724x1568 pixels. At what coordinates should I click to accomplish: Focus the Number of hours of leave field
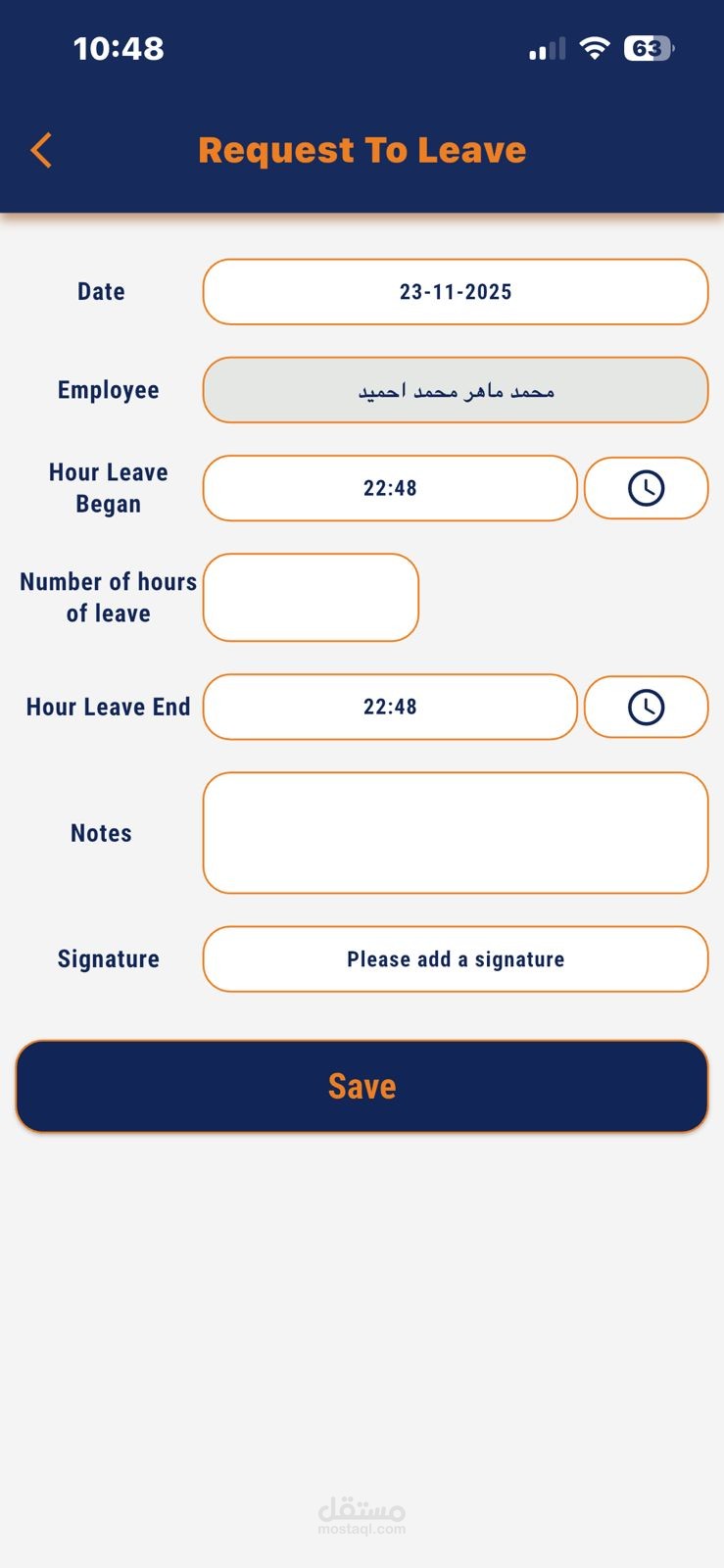(311, 598)
